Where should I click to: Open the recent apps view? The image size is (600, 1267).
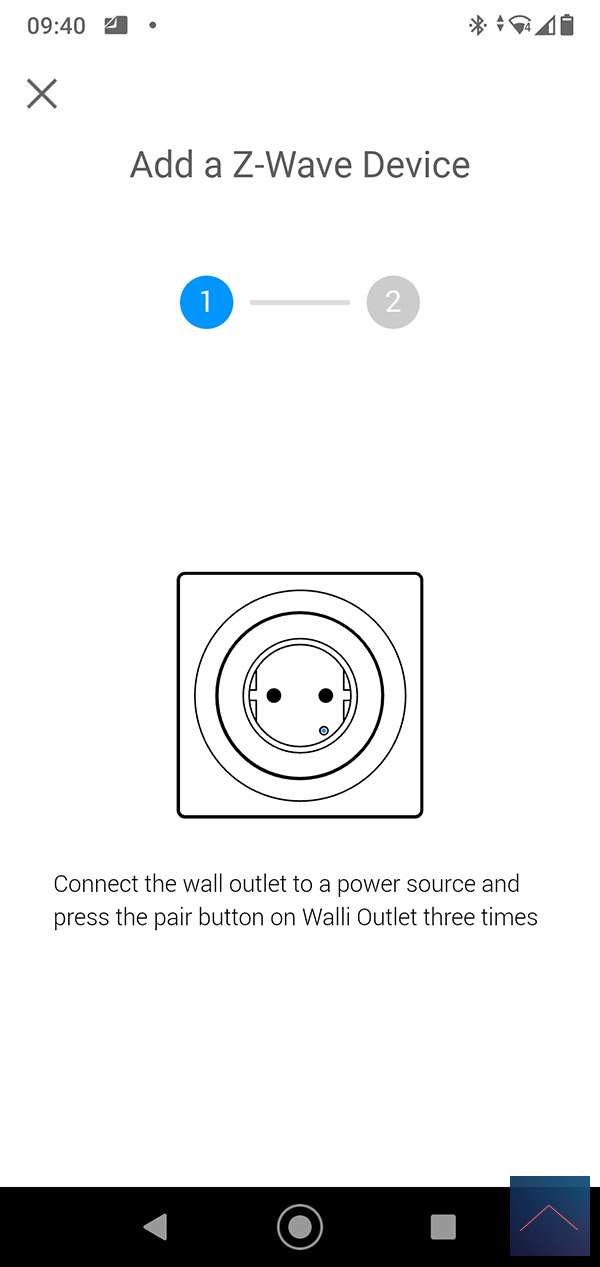point(442,1227)
